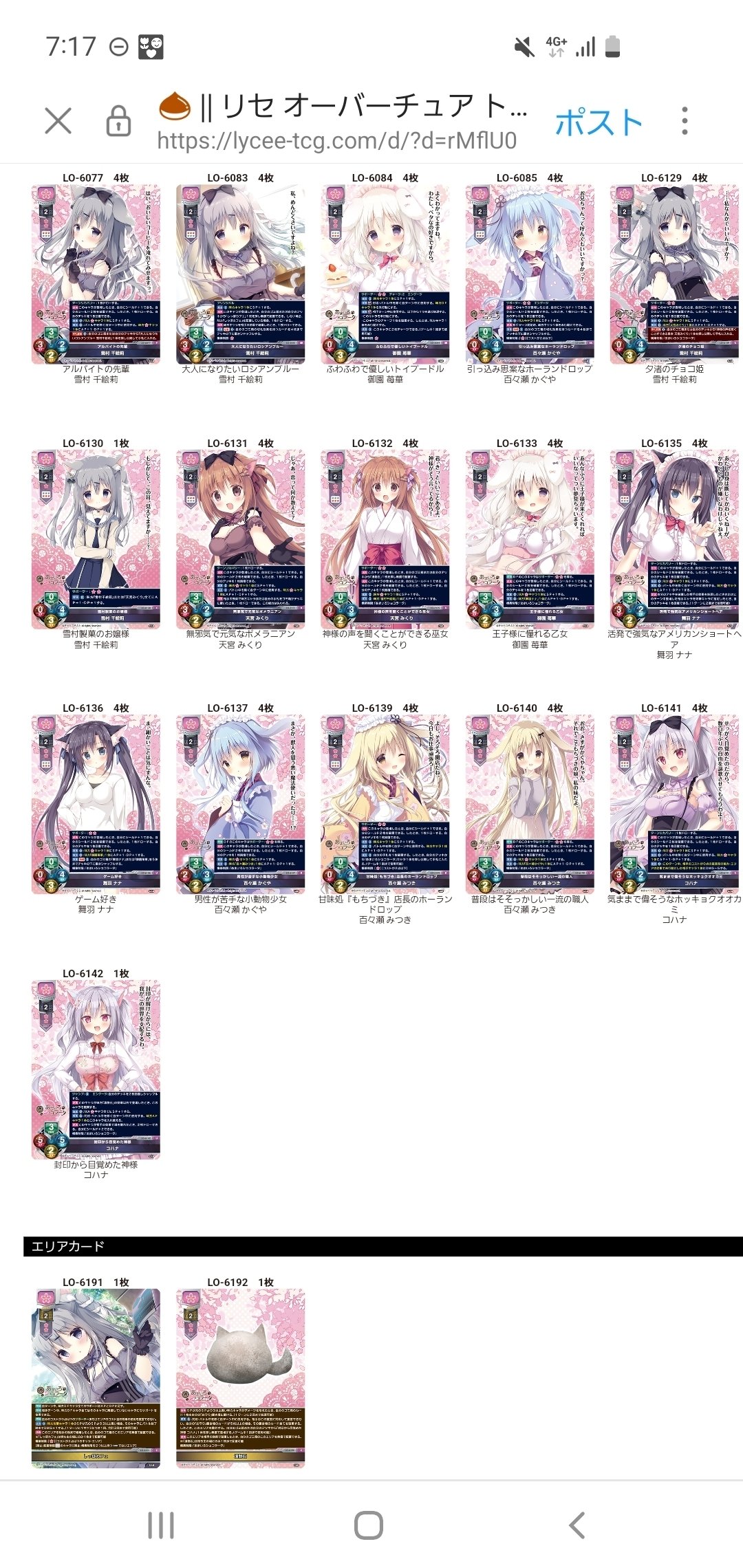The image size is (743, 1568).
Task: Open card LO-6130 雪村製菓のお嬢様
Action: pos(96,539)
